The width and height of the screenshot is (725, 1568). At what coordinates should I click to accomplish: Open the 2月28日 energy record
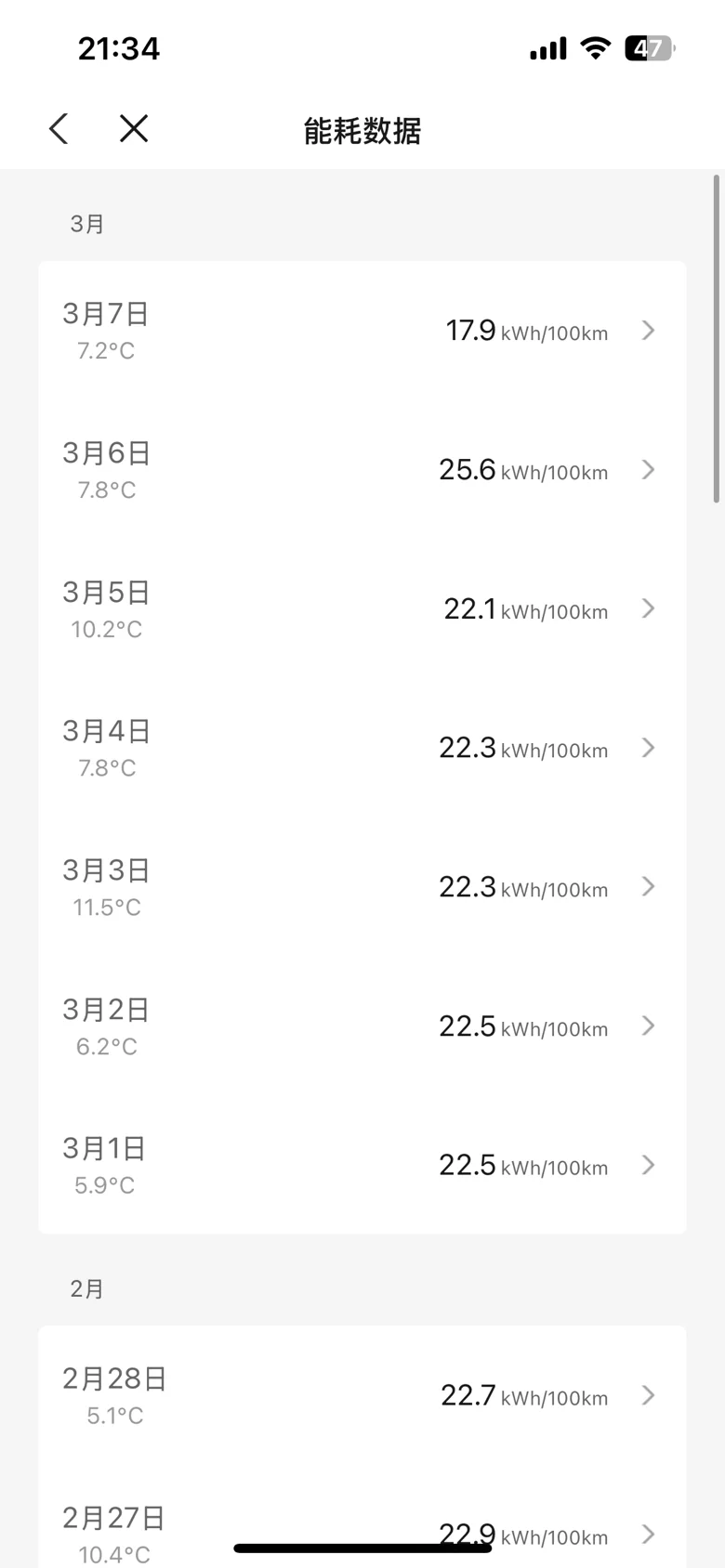coord(362,1395)
